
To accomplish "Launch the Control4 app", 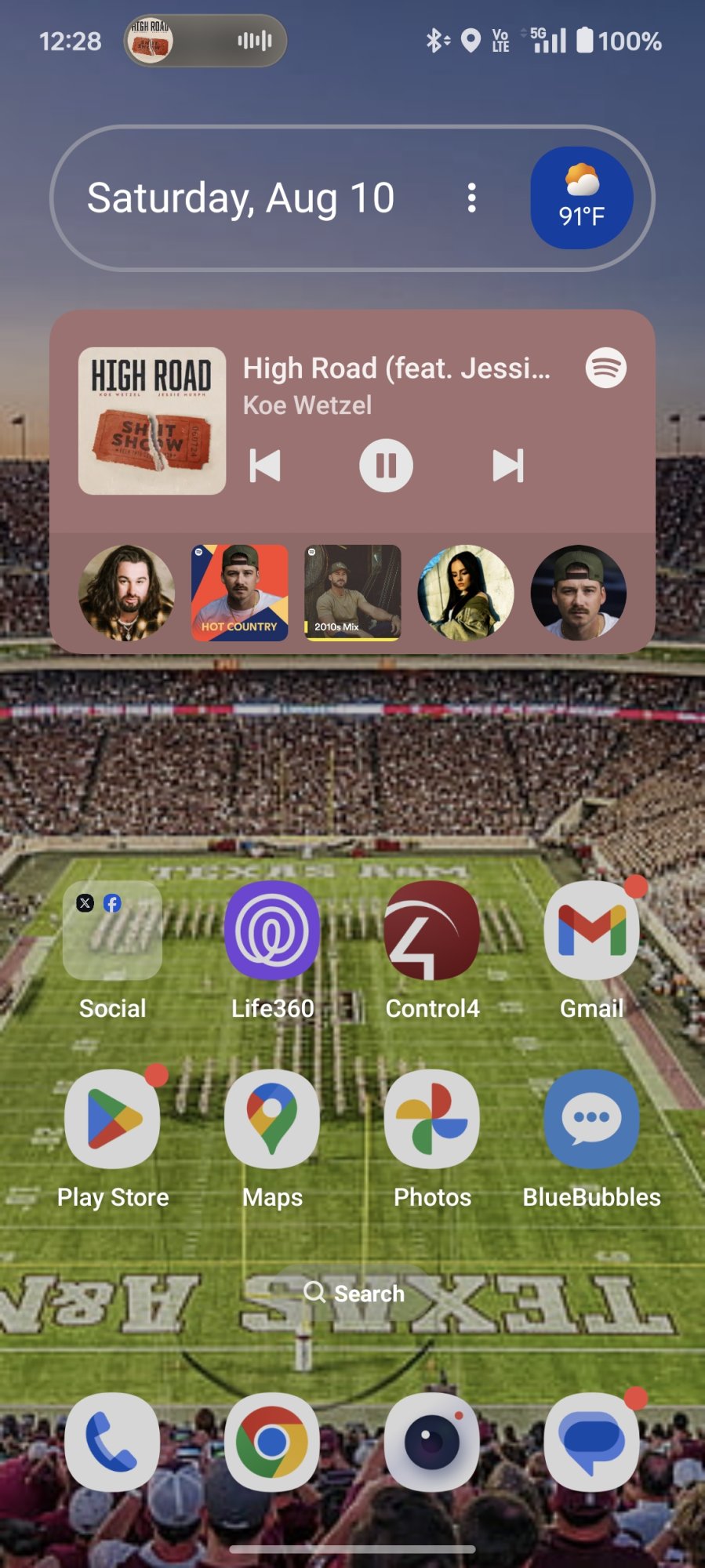I will click(432, 931).
